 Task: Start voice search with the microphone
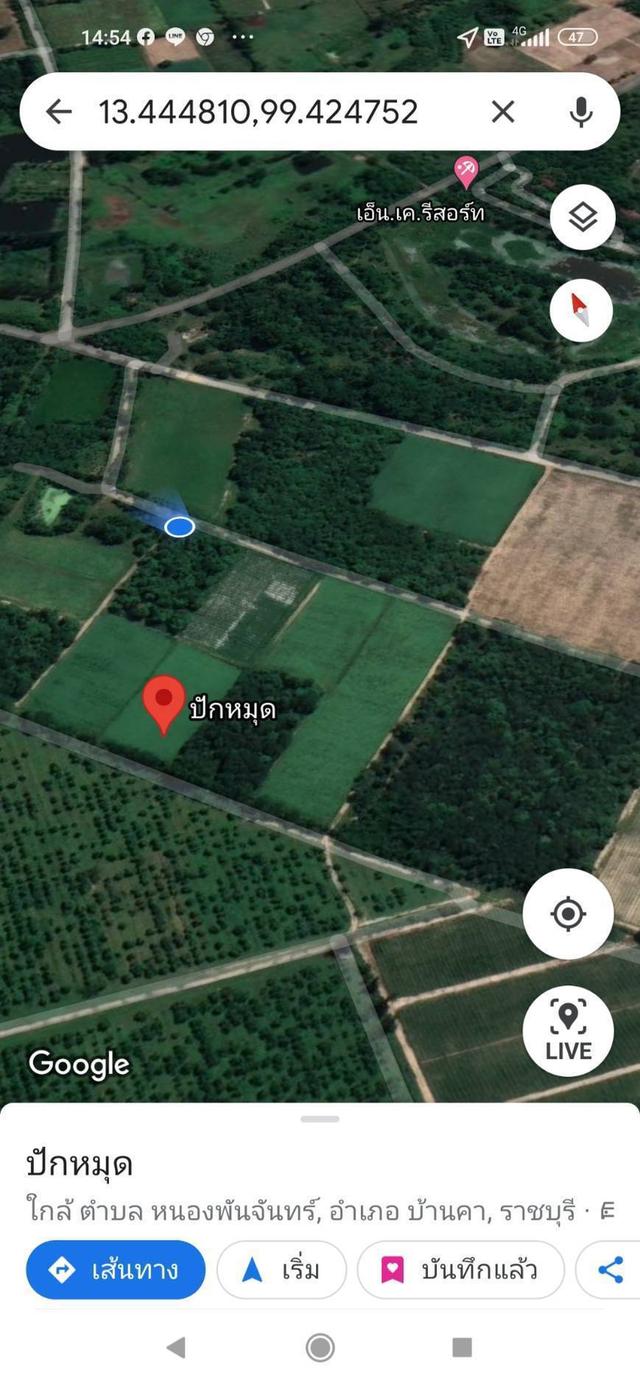coord(581,112)
